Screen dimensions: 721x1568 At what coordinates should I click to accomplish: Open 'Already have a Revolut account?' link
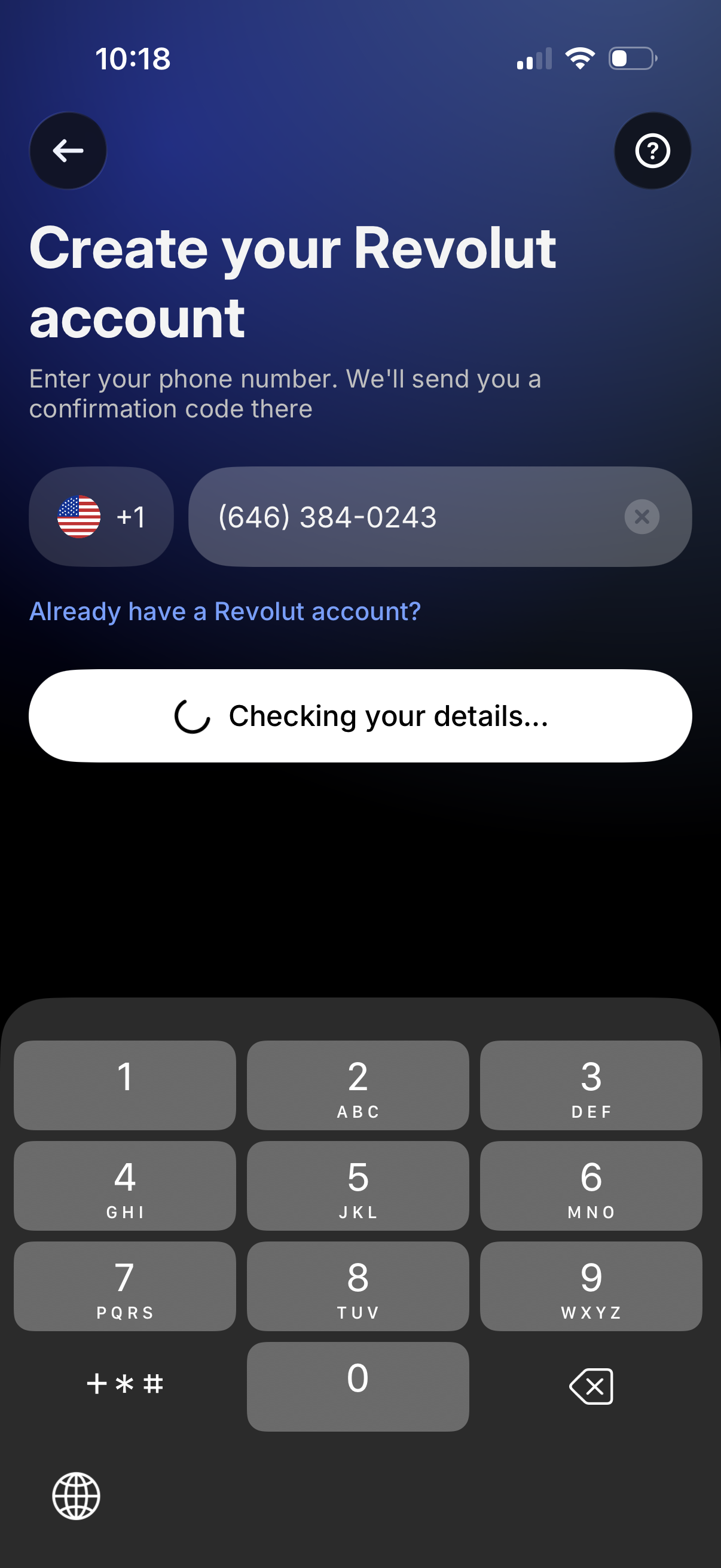226,612
